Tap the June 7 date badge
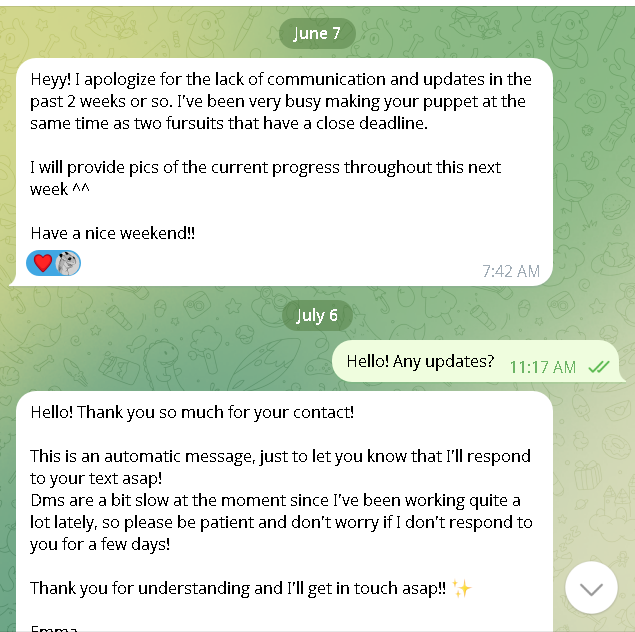635x632 pixels. [317, 33]
